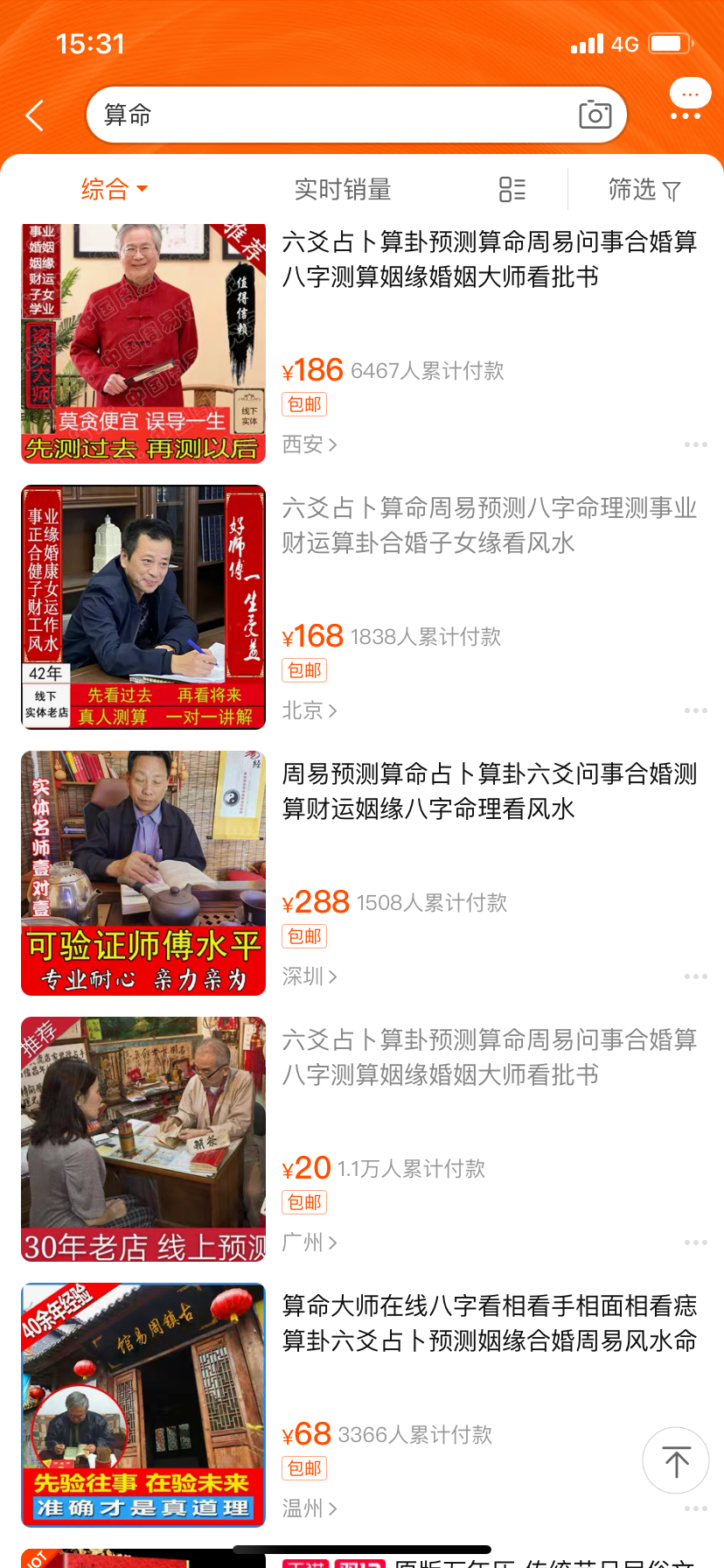Open the ¥68 算命大师在线 listing
The height and width of the screenshot is (1568, 724).
[x=488, y=1323]
